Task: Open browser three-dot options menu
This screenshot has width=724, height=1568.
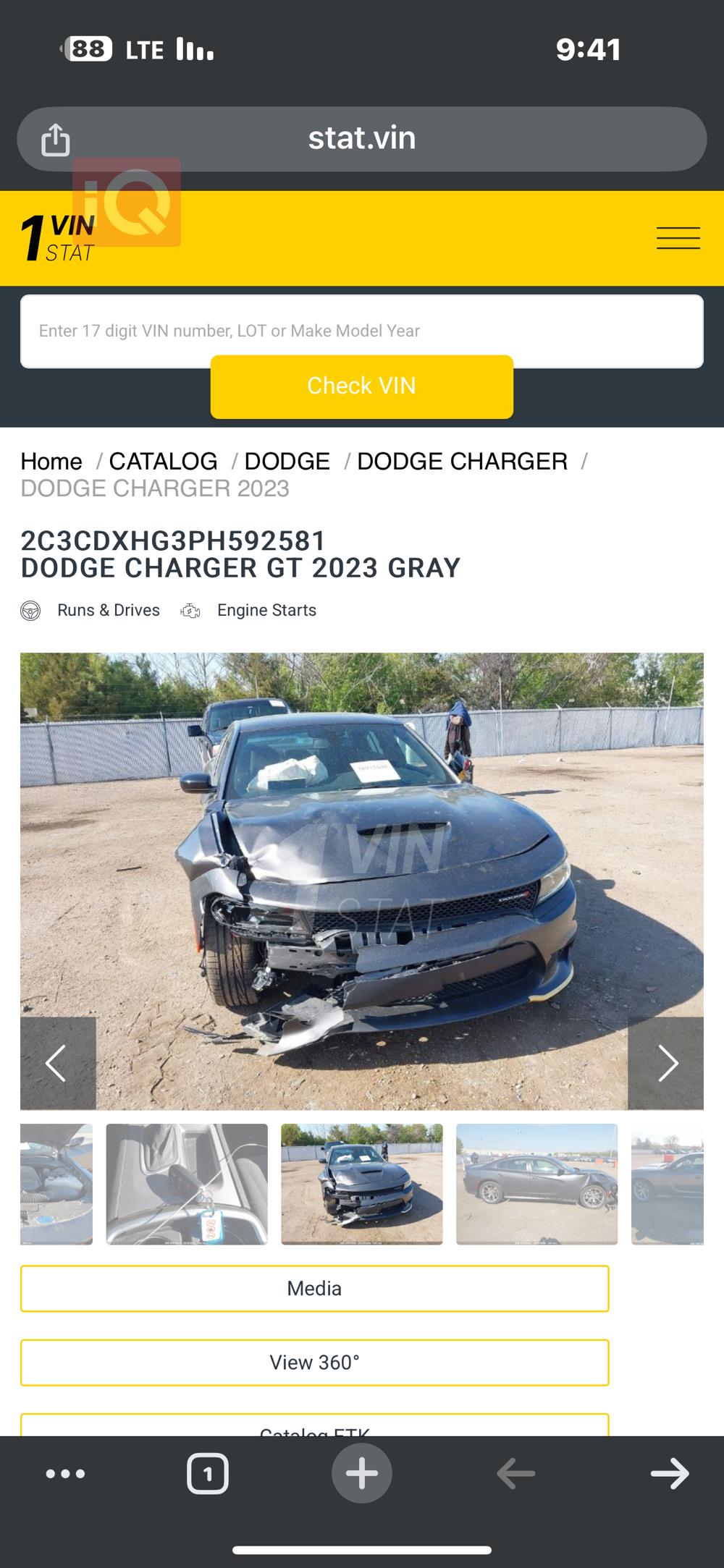Action: (x=65, y=1473)
